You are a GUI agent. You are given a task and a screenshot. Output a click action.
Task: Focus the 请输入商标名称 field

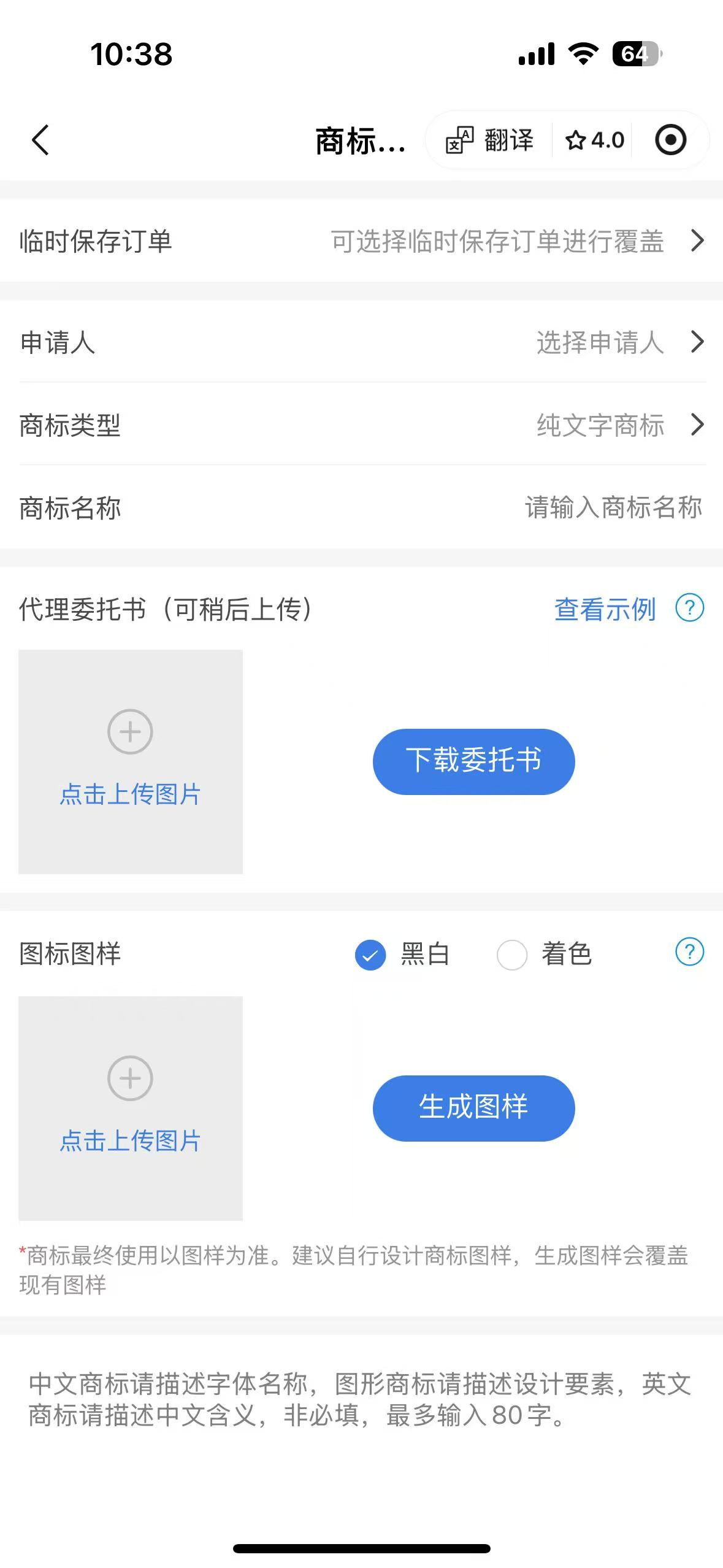click(613, 507)
